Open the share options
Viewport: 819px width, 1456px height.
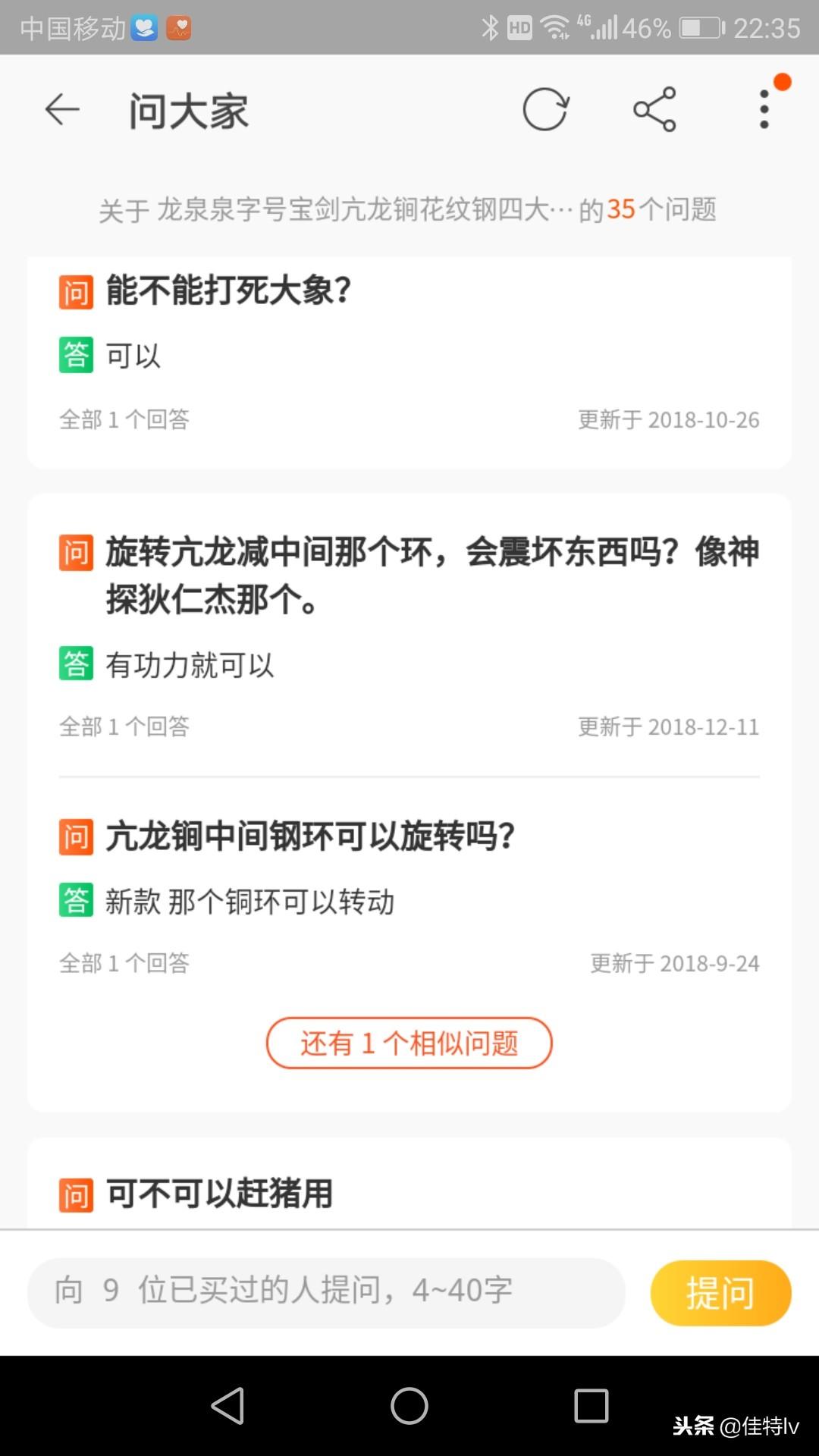654,108
